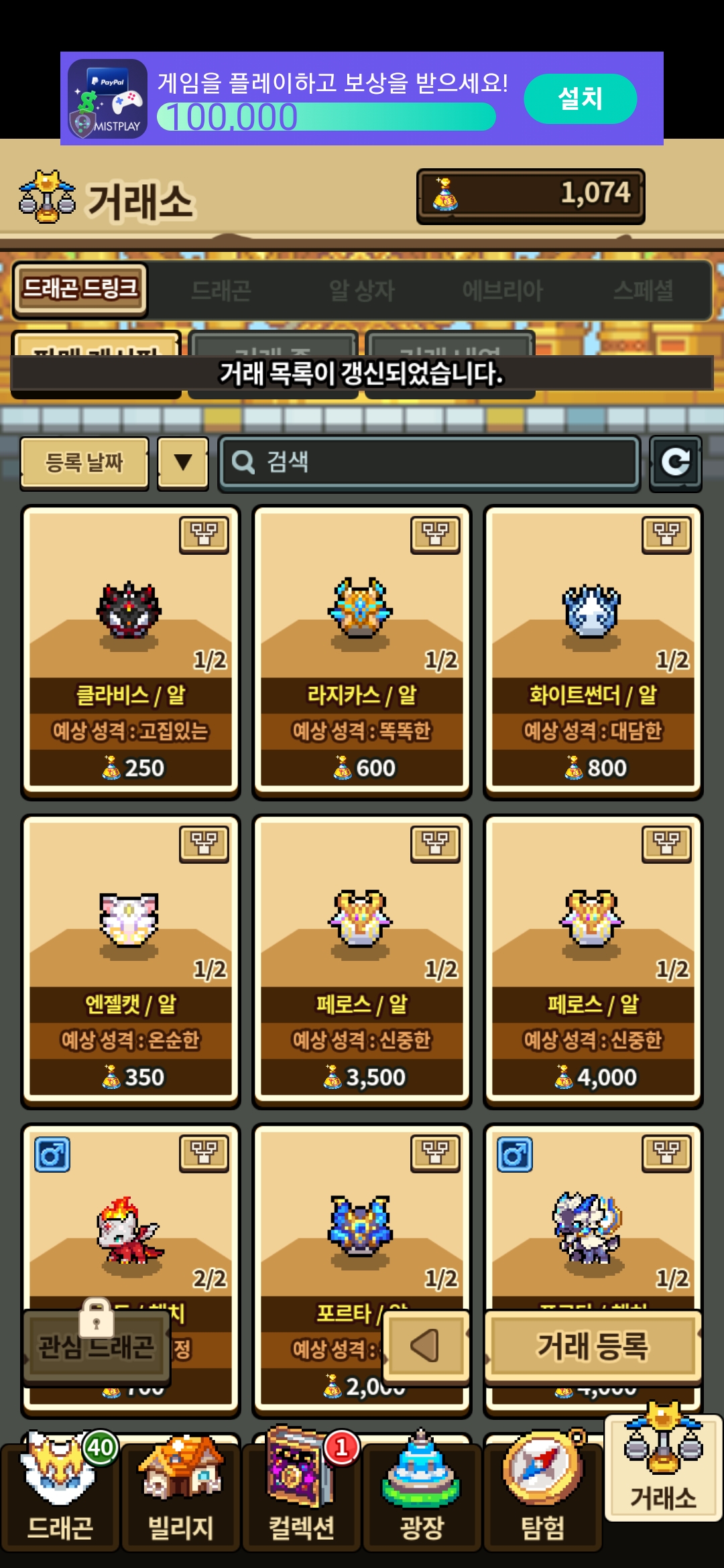
Task: Install the MISTPLAY ad app via 설치
Action: [580, 99]
